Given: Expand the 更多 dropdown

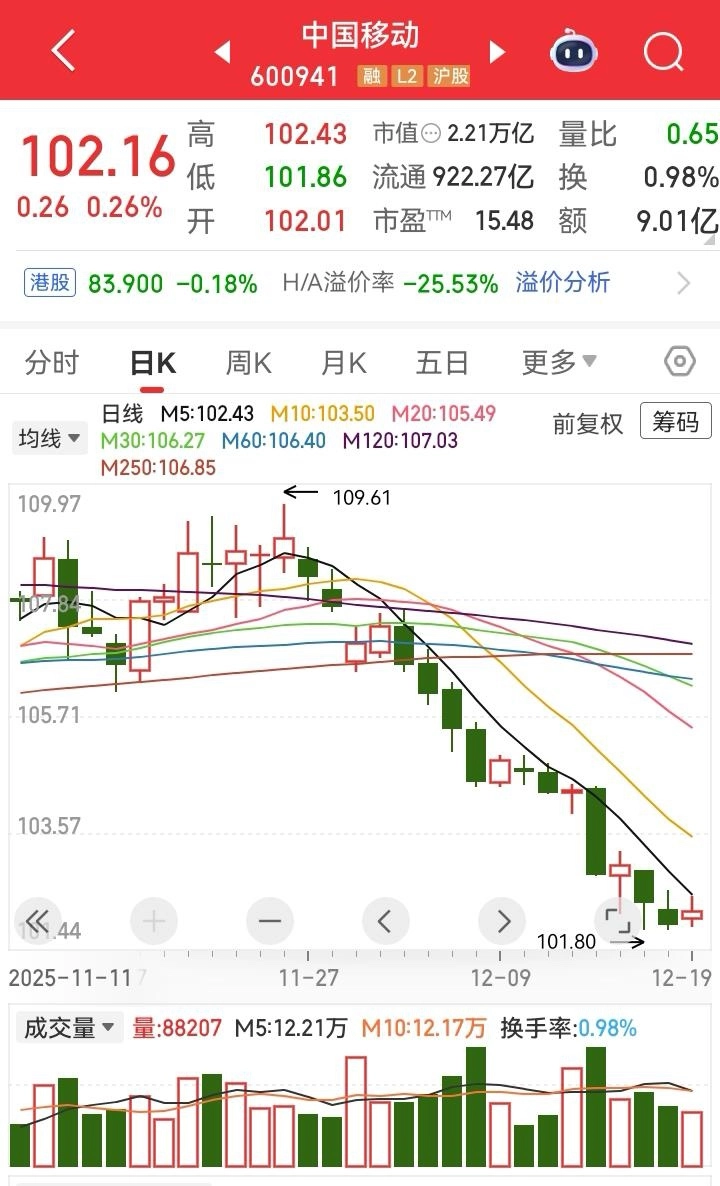Looking at the screenshot, I should [559, 362].
